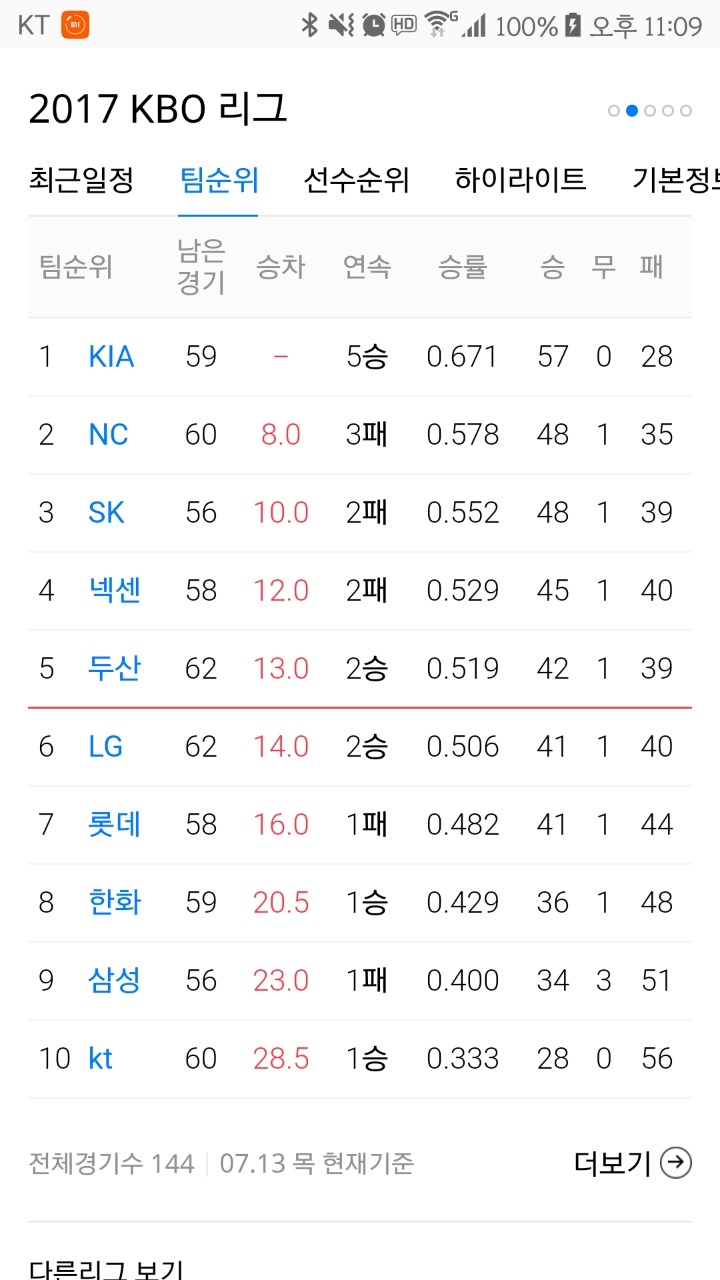720x1280 pixels.
Task: Open the 선수순위 tab
Action: pyautogui.click(x=357, y=180)
